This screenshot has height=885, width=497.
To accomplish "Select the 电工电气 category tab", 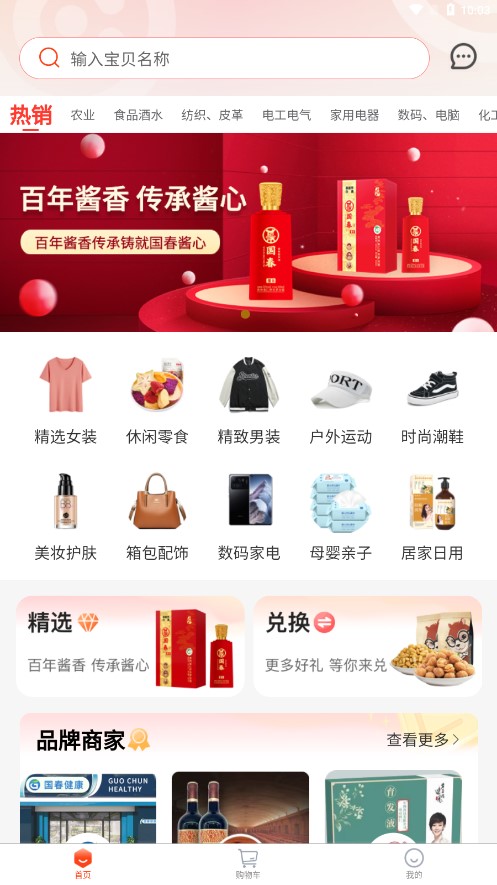I will point(286,115).
